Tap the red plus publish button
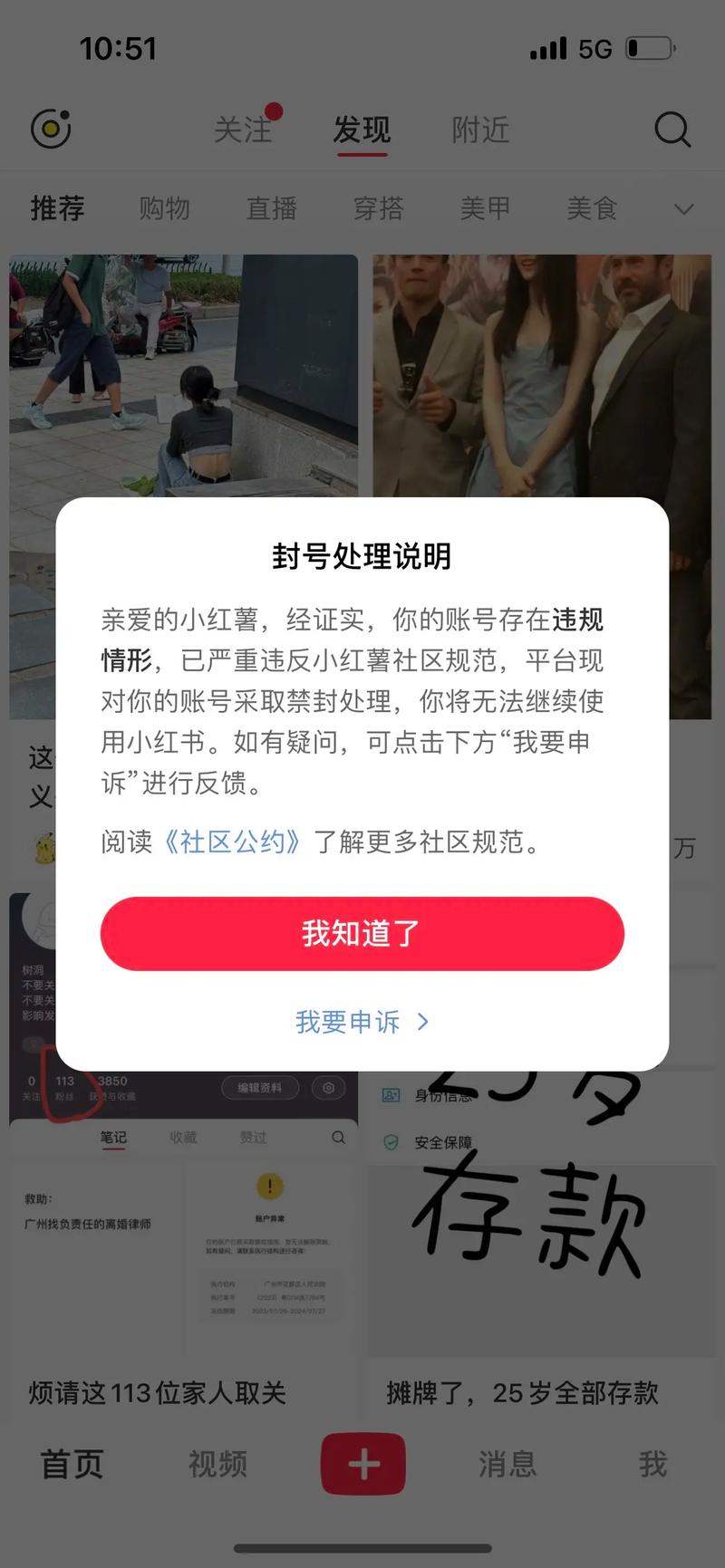 pyautogui.click(x=362, y=1464)
